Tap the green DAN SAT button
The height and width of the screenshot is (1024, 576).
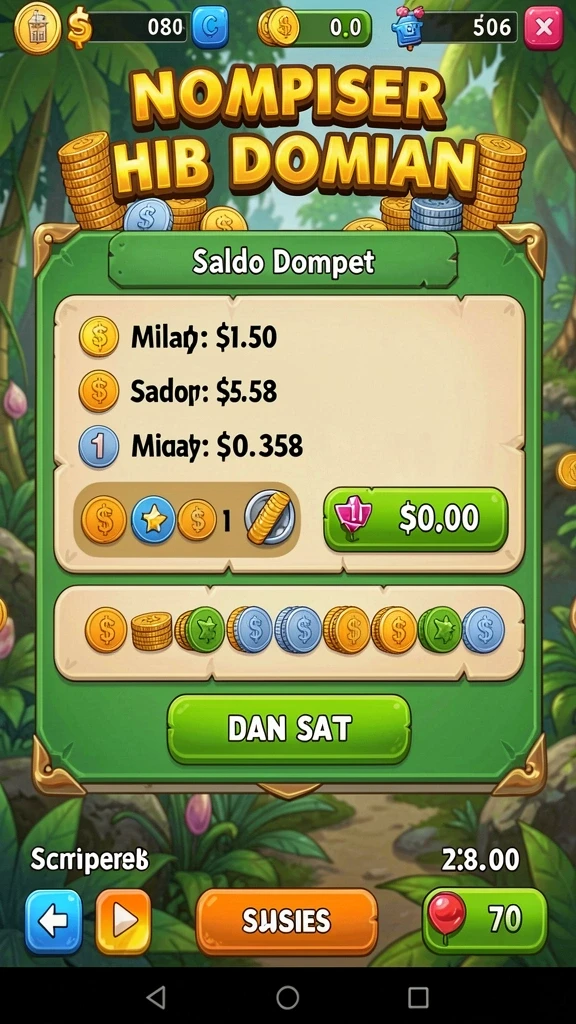289,729
